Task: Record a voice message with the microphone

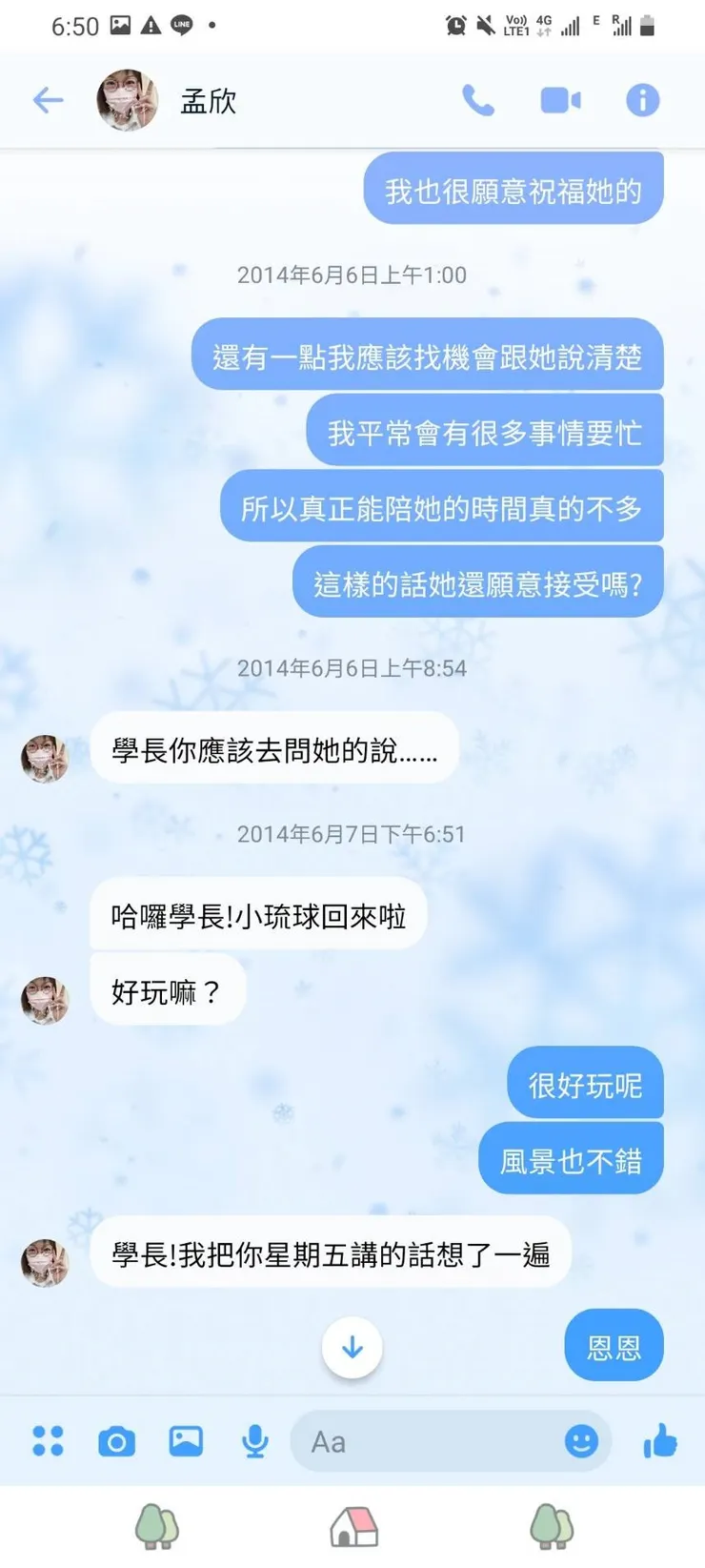Action: (x=255, y=1441)
